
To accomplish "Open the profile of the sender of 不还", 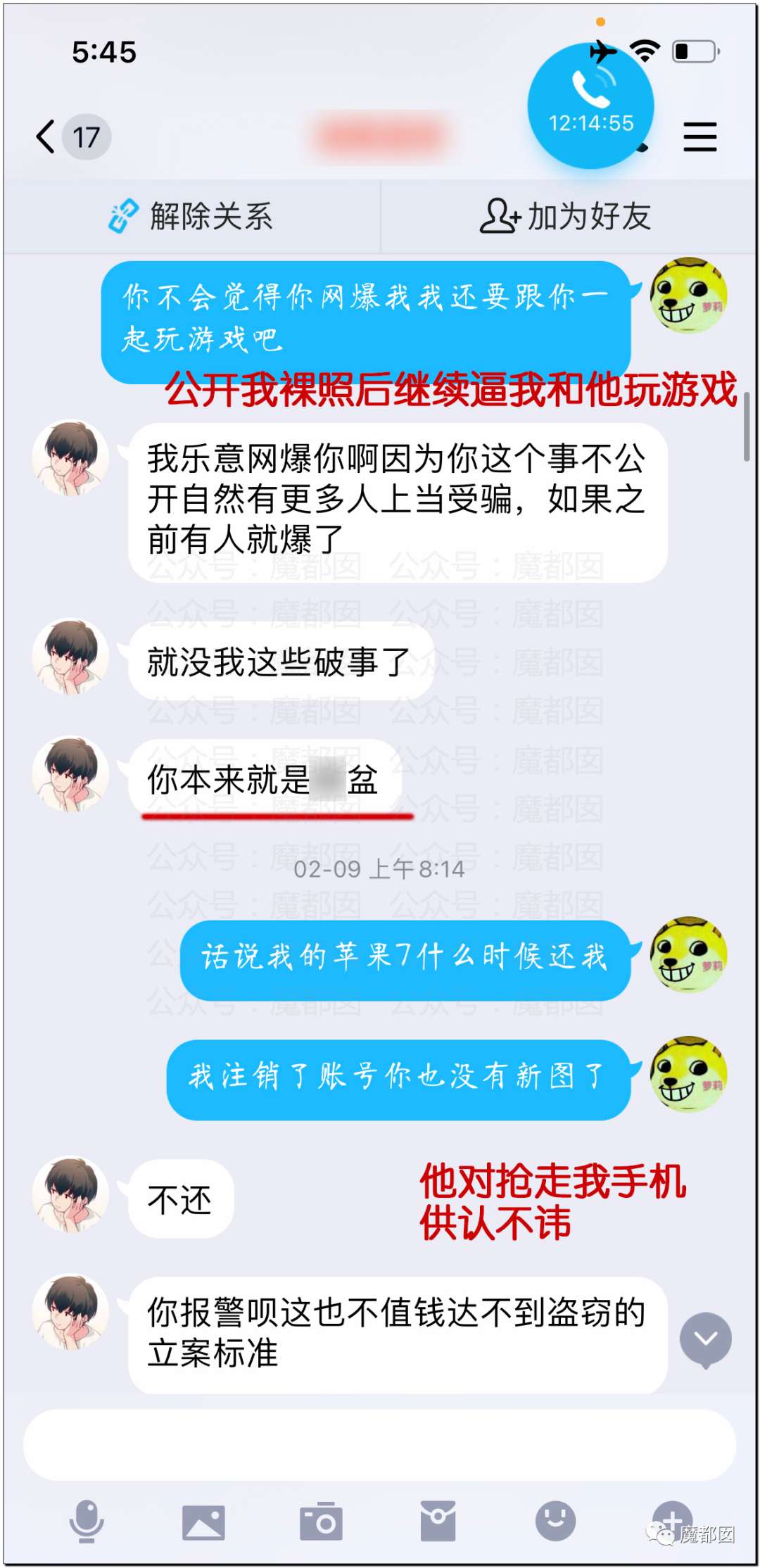I will (x=71, y=1194).
